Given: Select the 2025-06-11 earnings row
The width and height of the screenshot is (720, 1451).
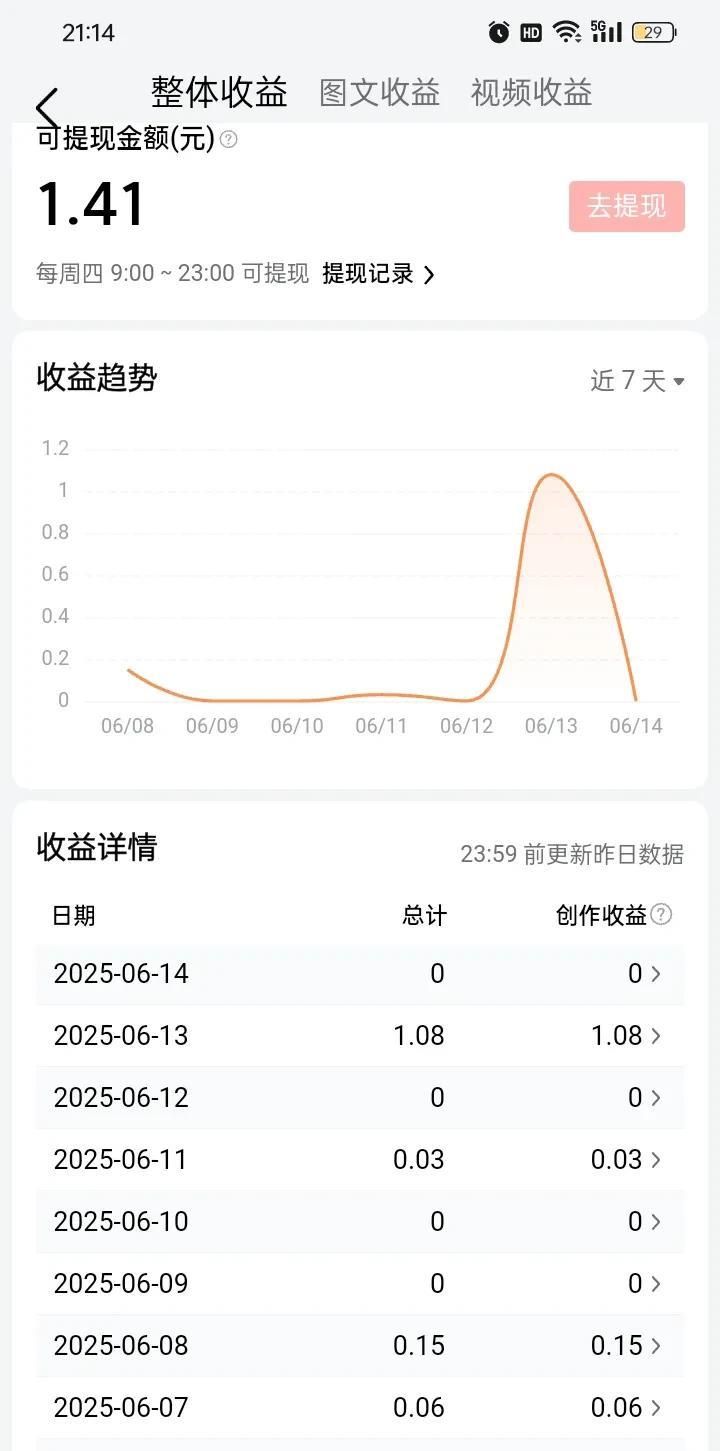Looking at the screenshot, I should pos(360,1160).
